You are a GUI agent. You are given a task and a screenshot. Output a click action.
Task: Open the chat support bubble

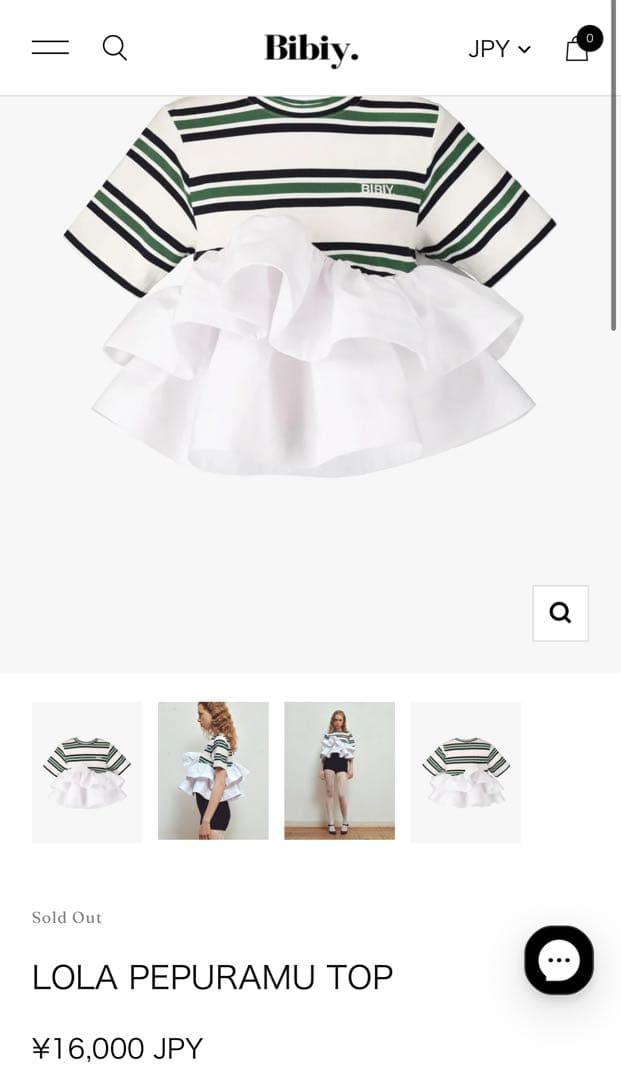(x=559, y=960)
